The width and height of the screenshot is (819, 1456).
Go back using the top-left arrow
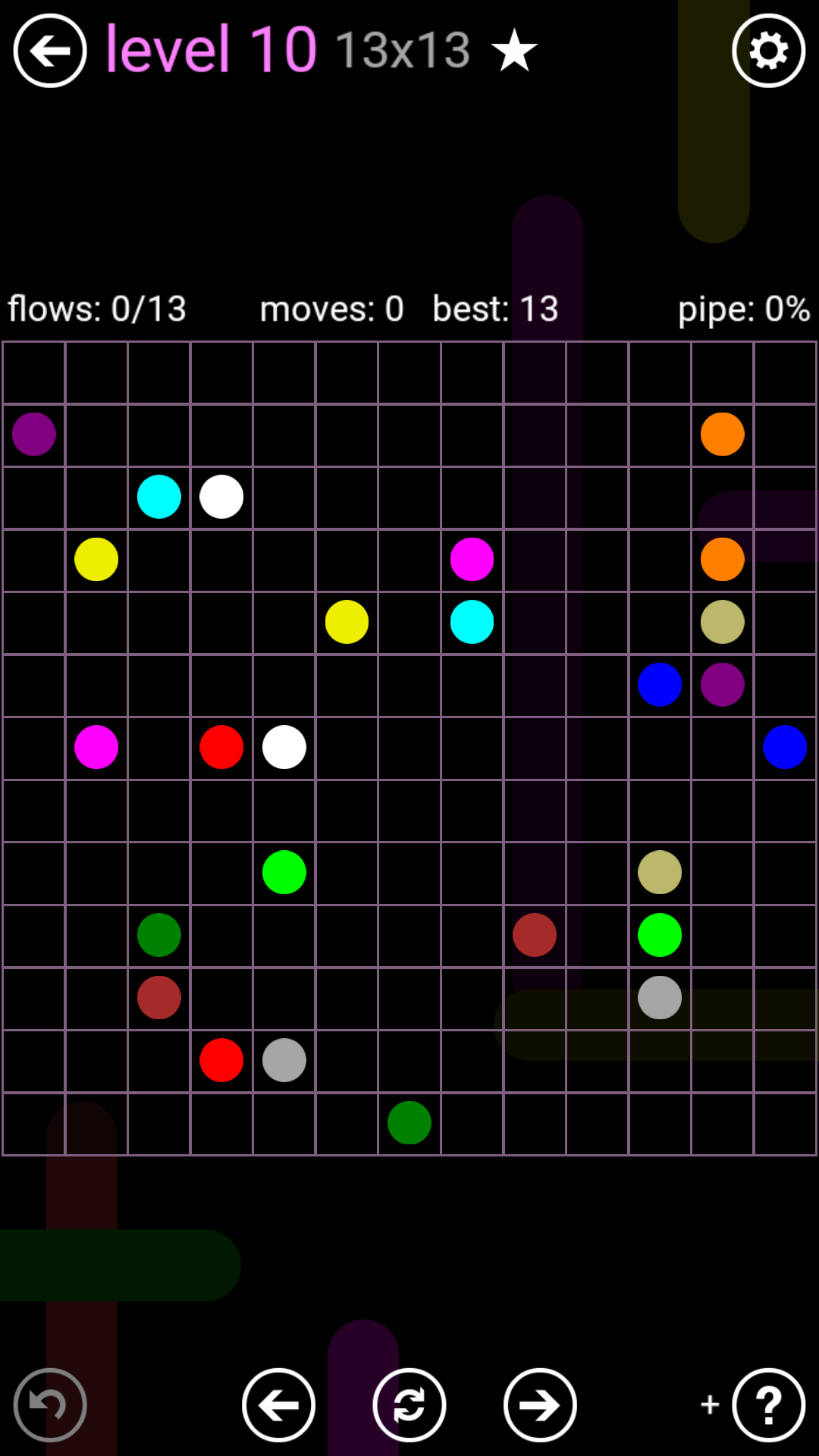(50, 51)
